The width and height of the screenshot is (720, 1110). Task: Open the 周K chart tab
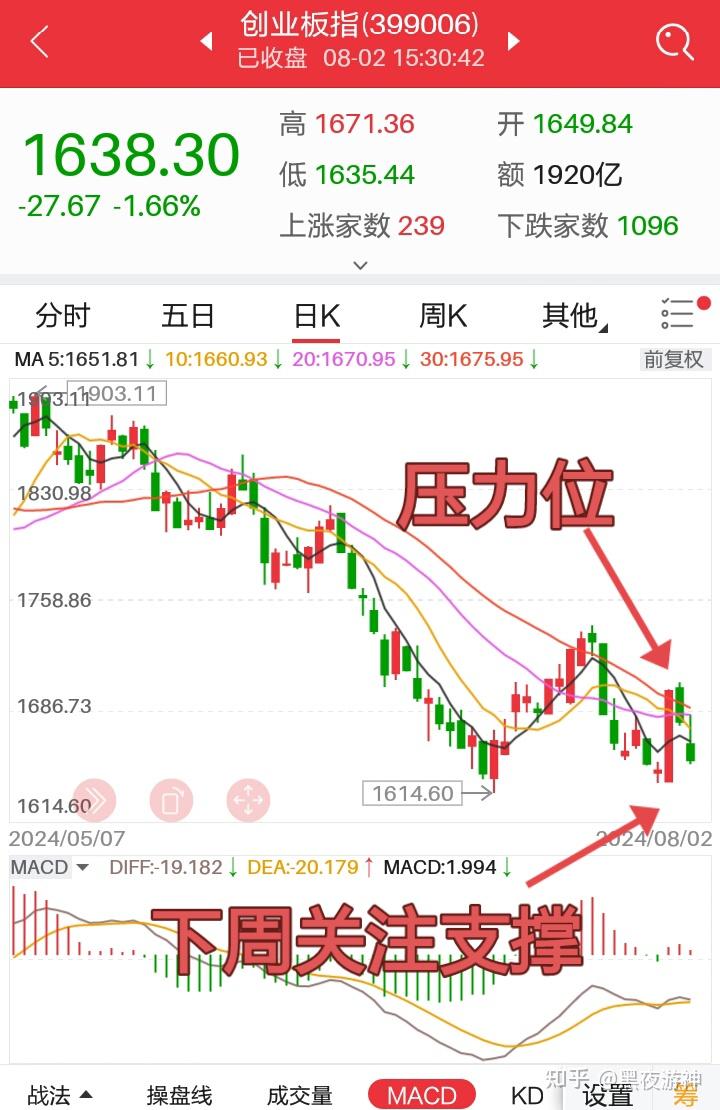click(443, 316)
